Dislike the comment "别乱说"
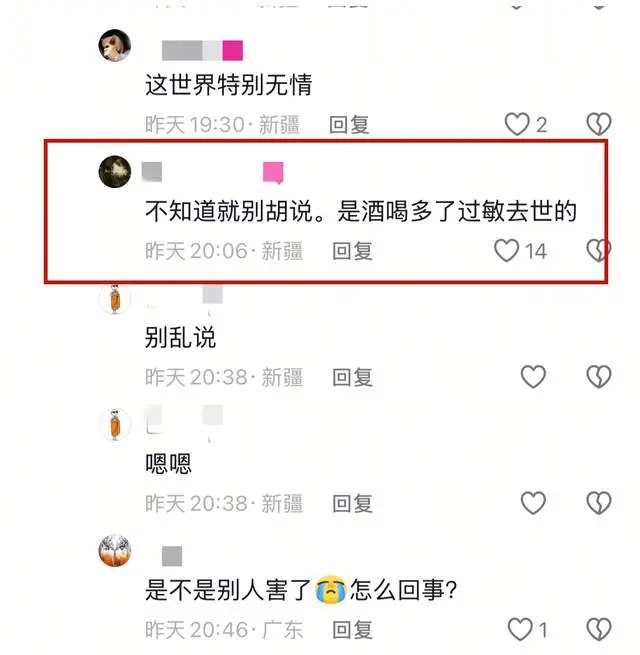The height and width of the screenshot is (655, 640). point(598,377)
